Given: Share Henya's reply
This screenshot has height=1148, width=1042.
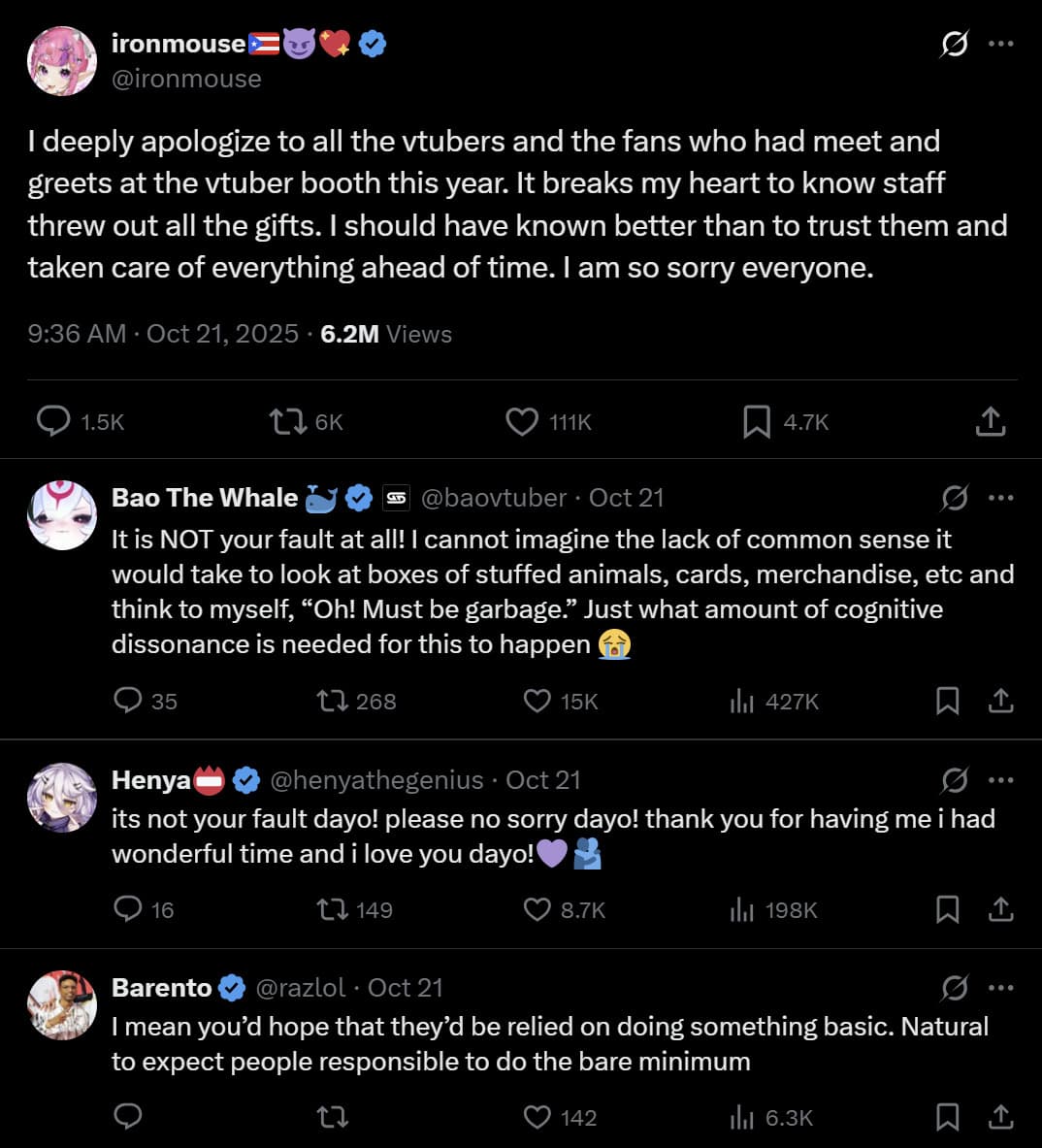Looking at the screenshot, I should pyautogui.click(x=1000, y=909).
